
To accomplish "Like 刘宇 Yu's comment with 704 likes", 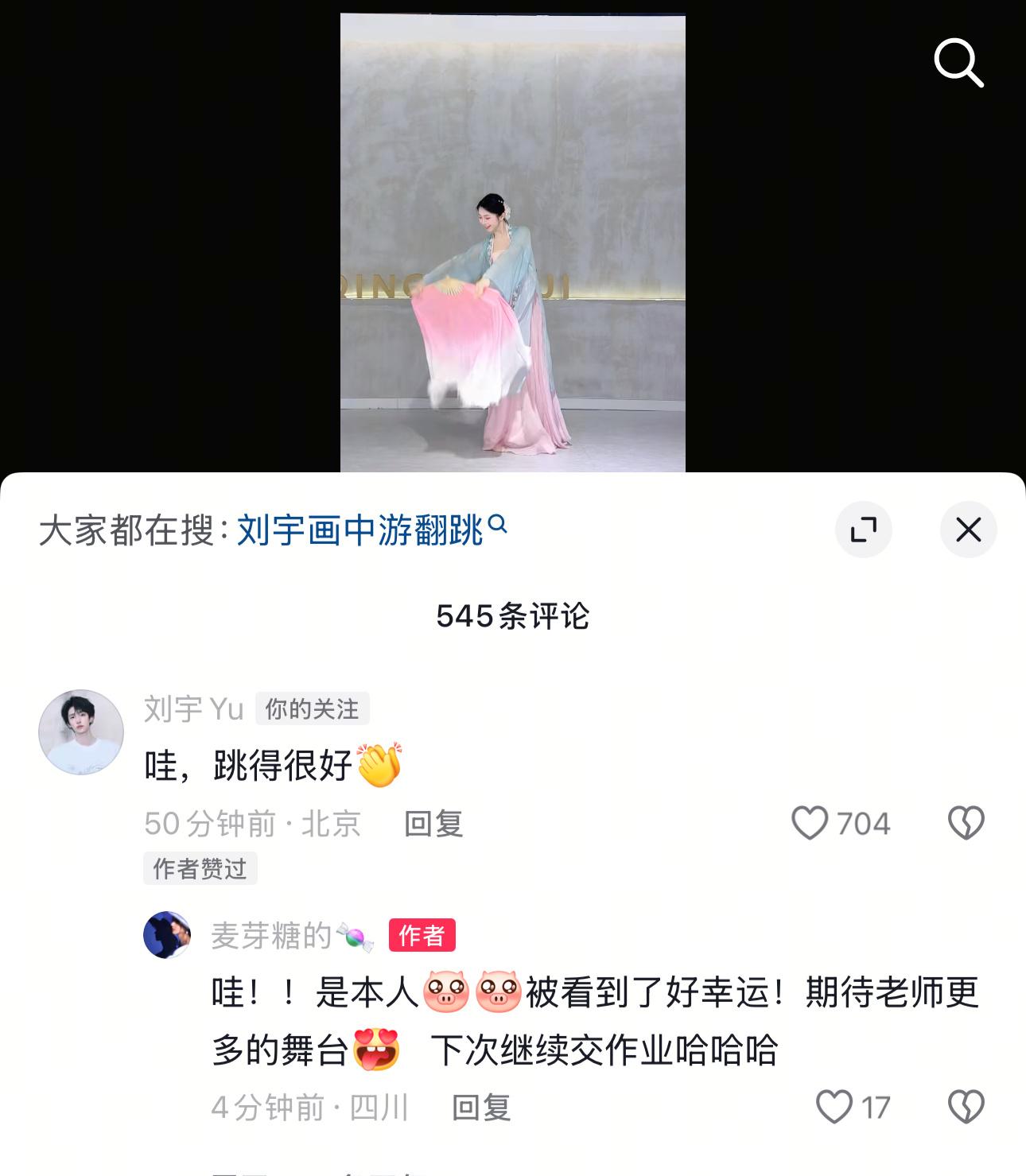I will point(810,823).
